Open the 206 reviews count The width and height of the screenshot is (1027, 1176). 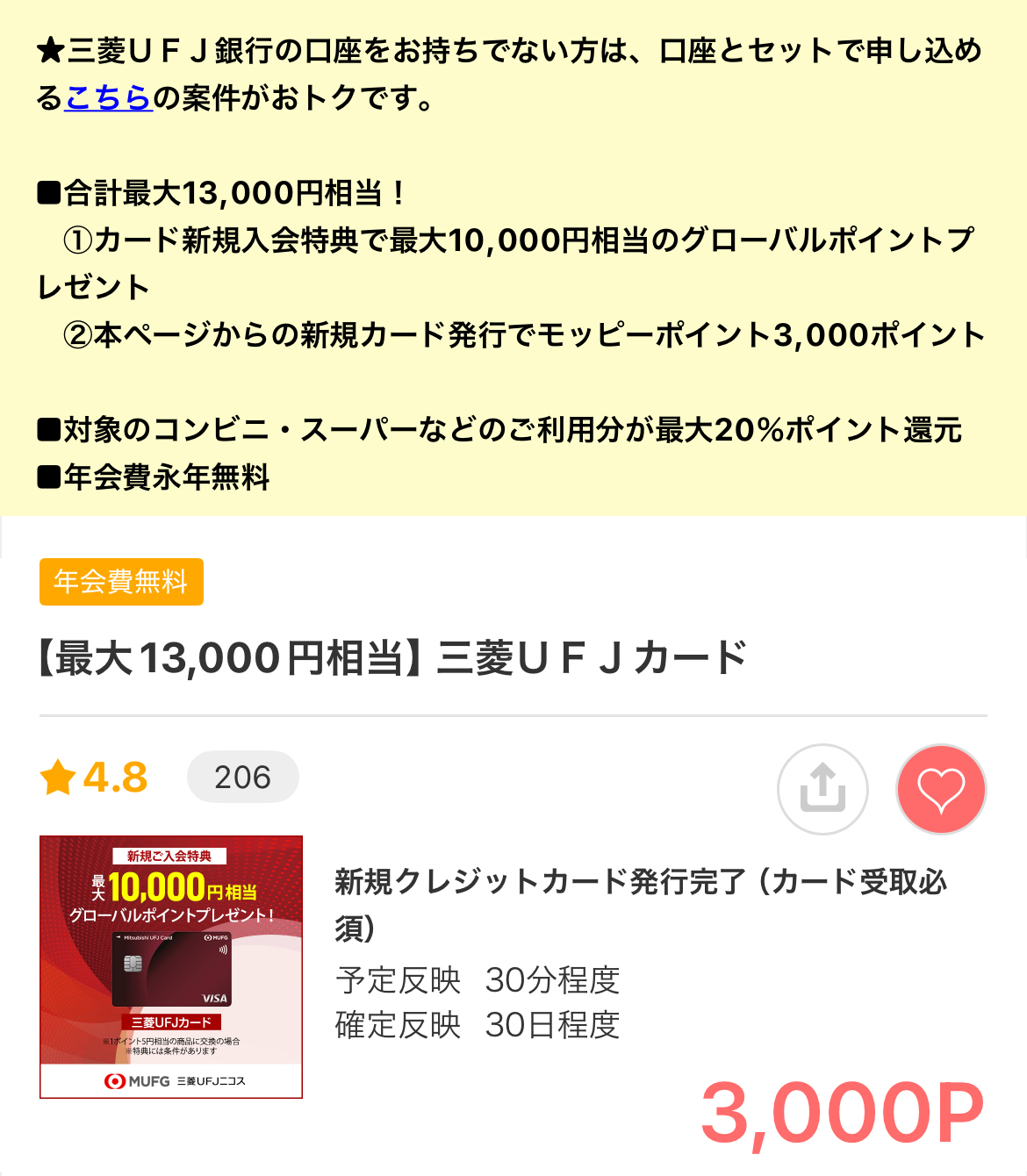242,777
